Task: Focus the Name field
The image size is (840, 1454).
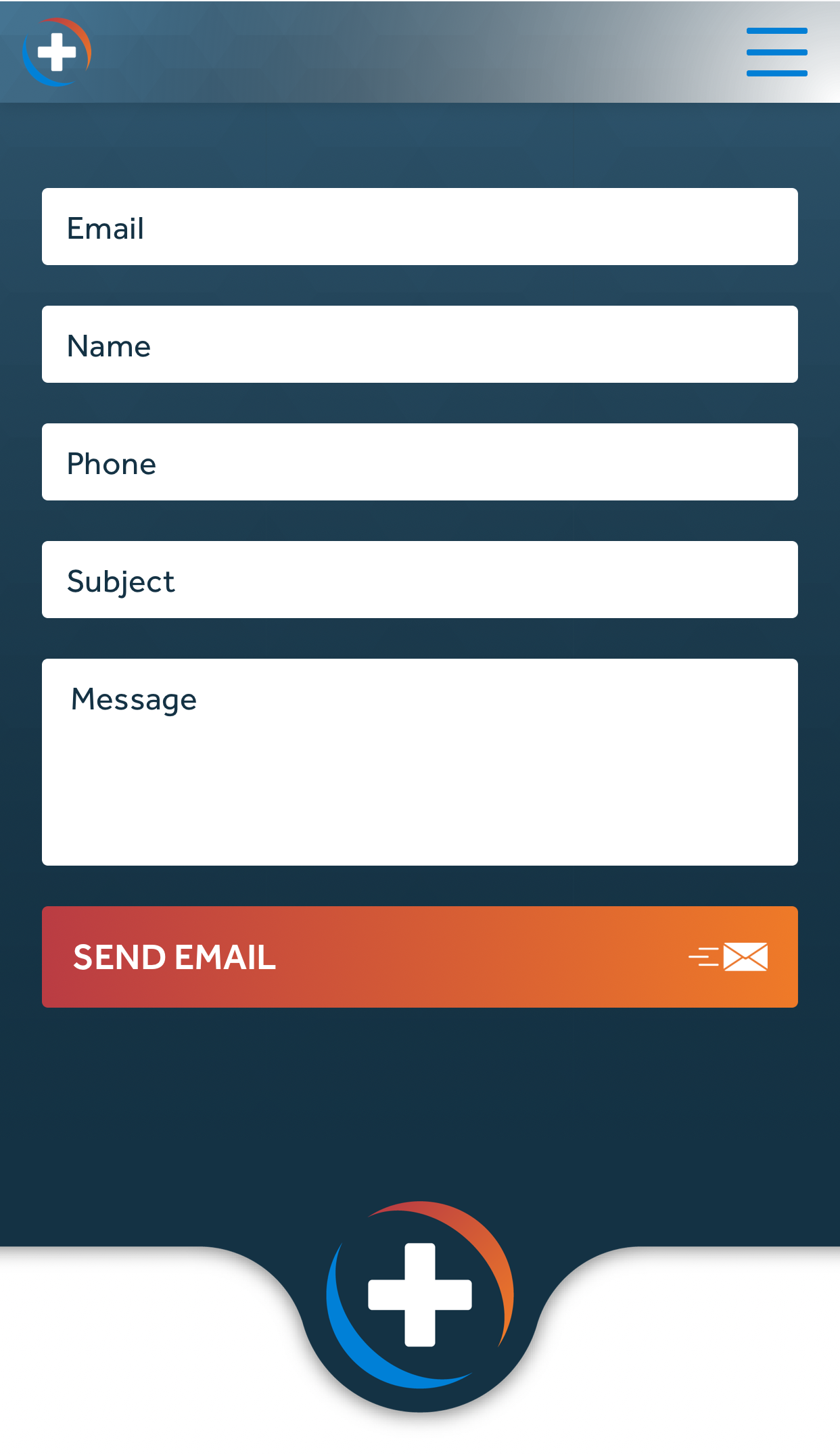Action: (x=419, y=345)
